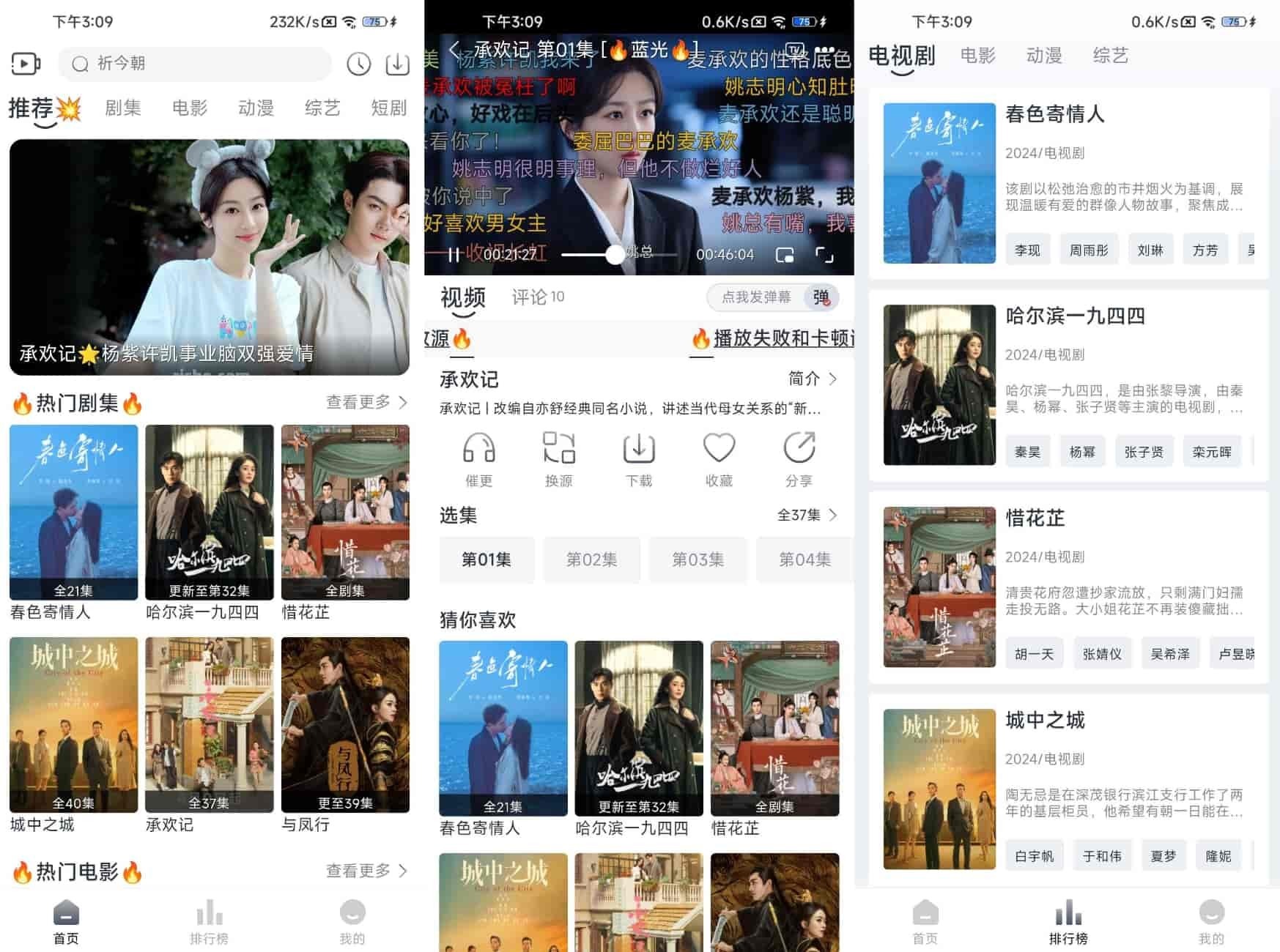Toggle the 弹 danmaku switch
Screen dimensions: 1280x952
click(x=821, y=297)
